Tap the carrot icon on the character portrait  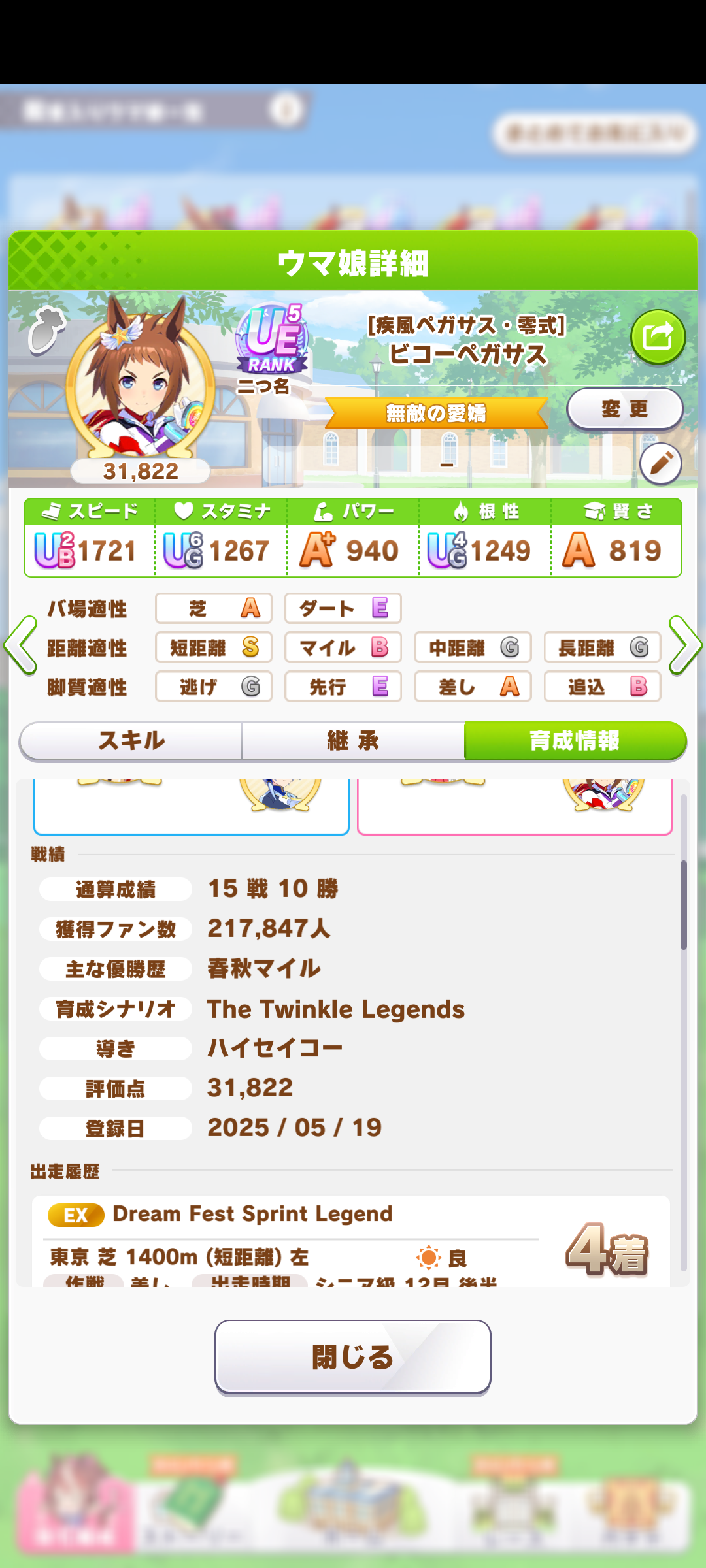(46, 330)
